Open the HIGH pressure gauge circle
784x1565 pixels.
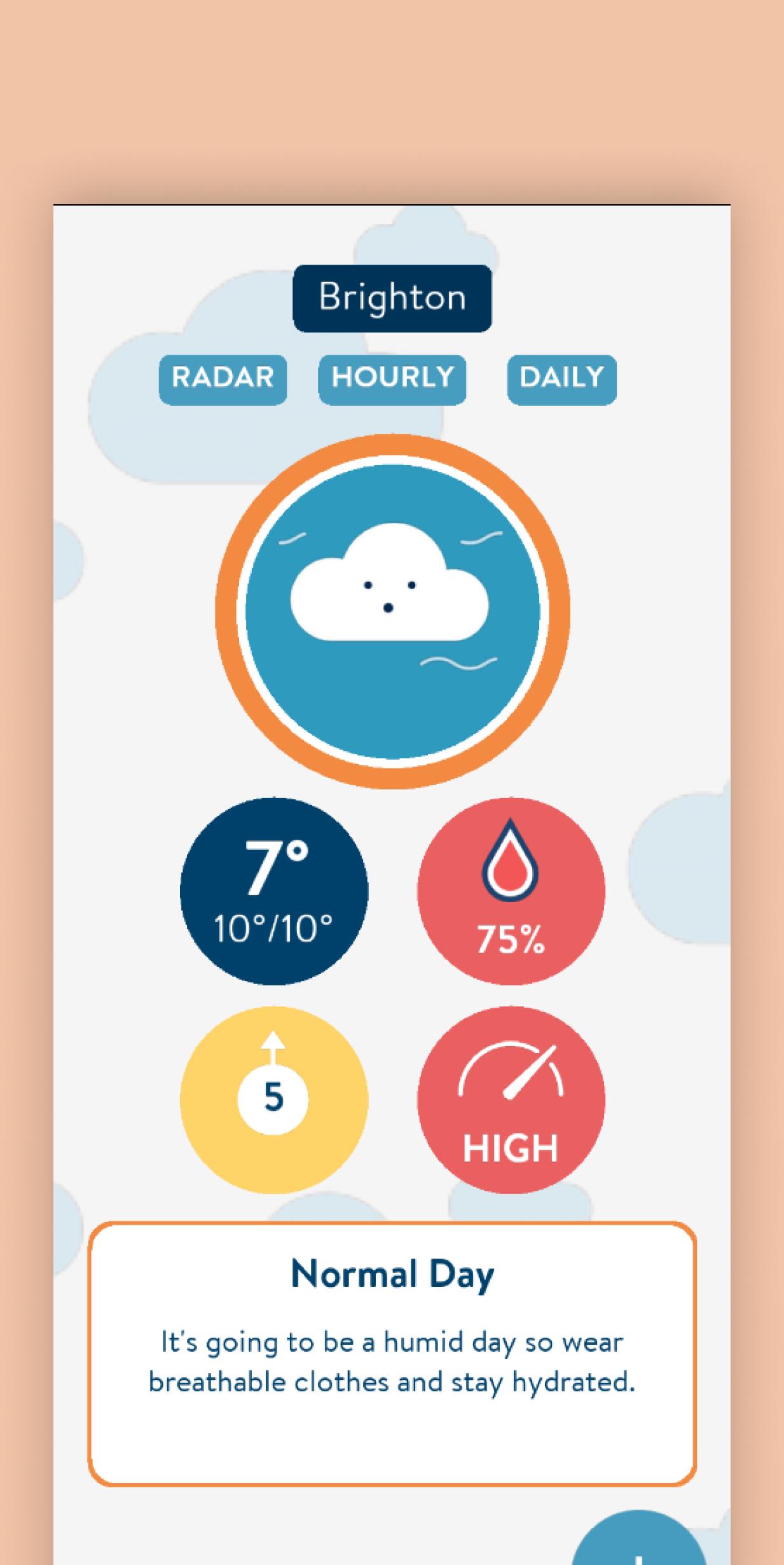click(511, 1099)
